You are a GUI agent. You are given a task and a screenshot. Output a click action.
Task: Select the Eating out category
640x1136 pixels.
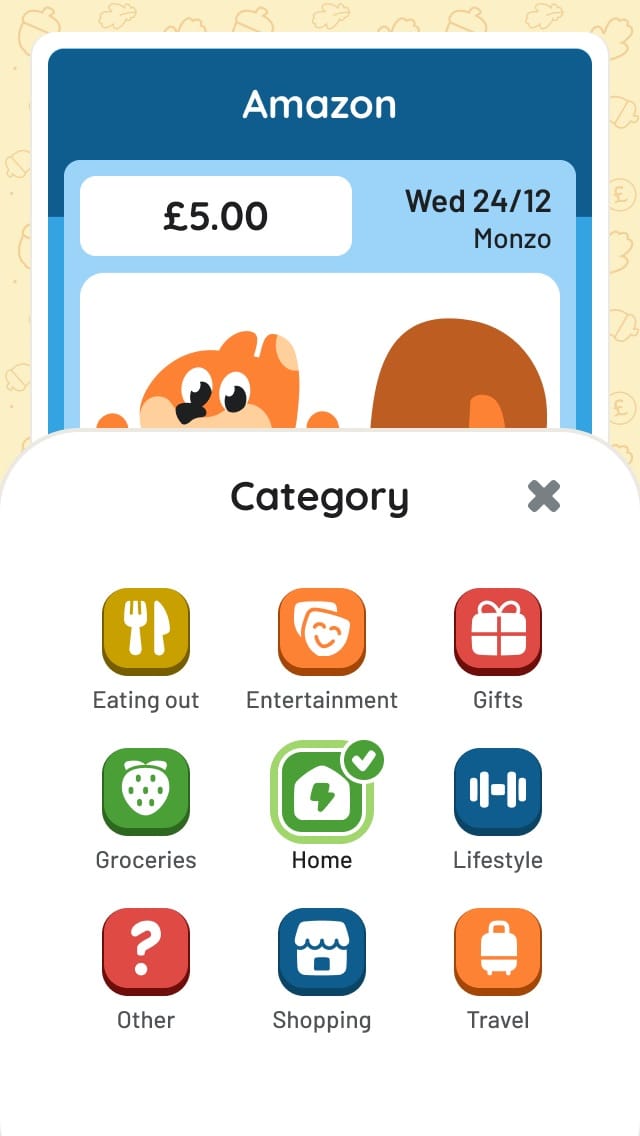click(x=146, y=632)
